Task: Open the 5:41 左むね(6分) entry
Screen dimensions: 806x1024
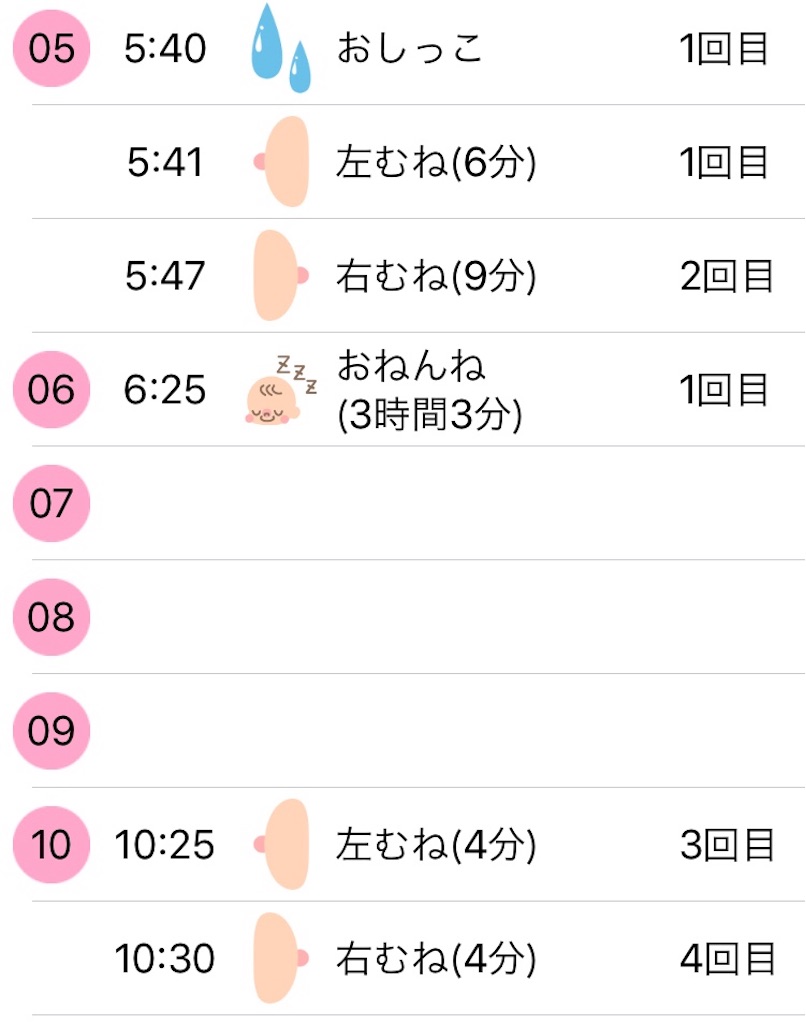Action: [x=435, y=162]
